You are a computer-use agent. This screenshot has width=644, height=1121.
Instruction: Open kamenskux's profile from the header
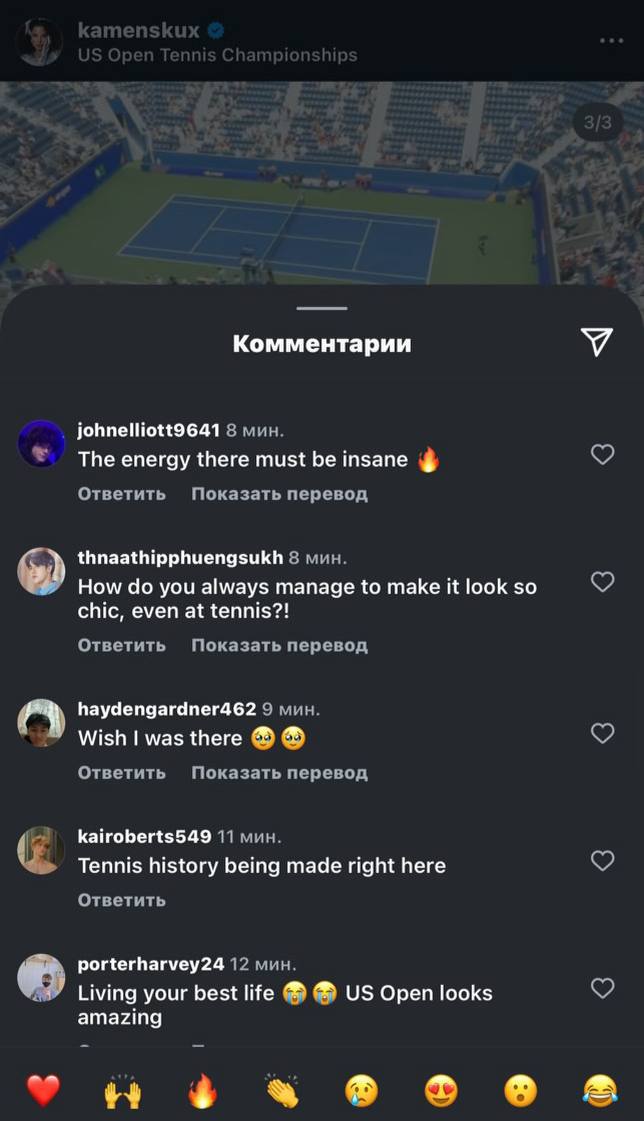[x=138, y=31]
